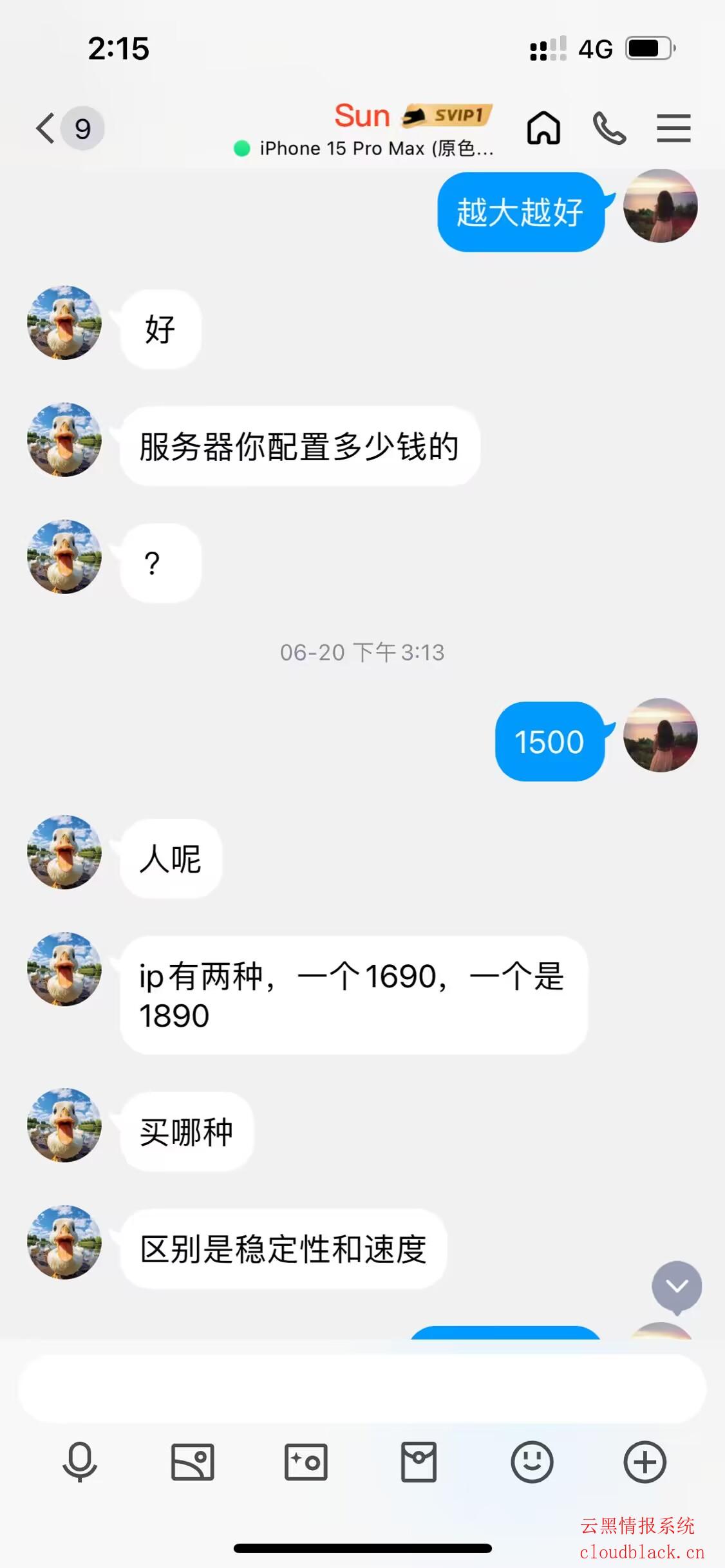The width and height of the screenshot is (725, 1568).
Task: Focus the message input box
Action: point(362,1388)
